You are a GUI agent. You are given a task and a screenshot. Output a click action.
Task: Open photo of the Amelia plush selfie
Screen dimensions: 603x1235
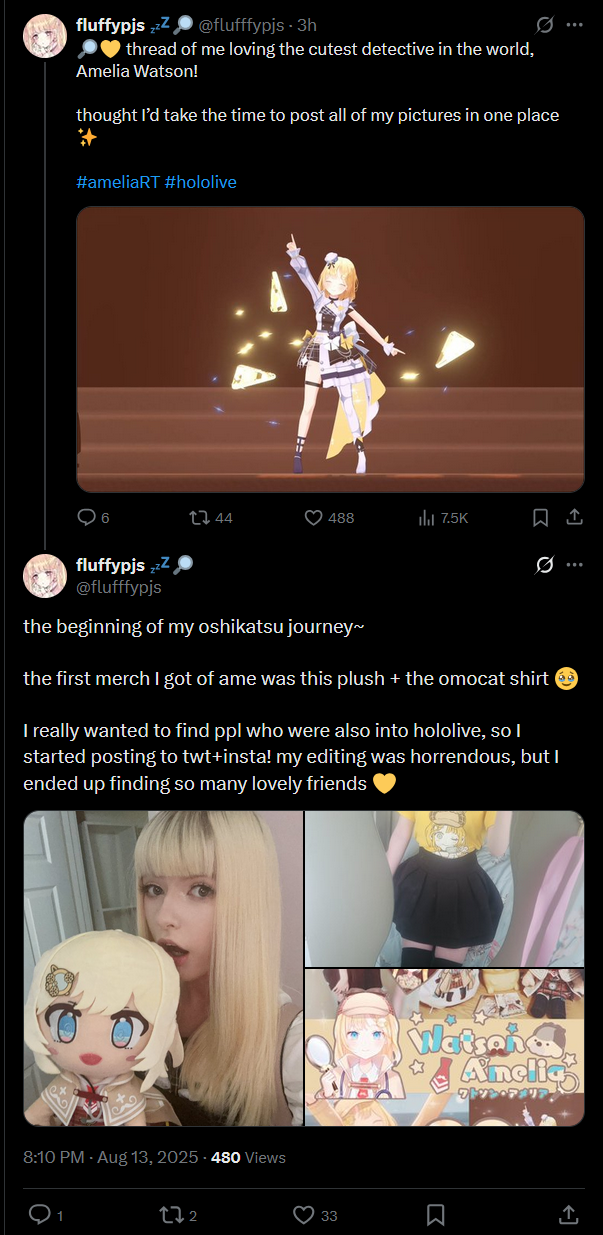[163, 968]
